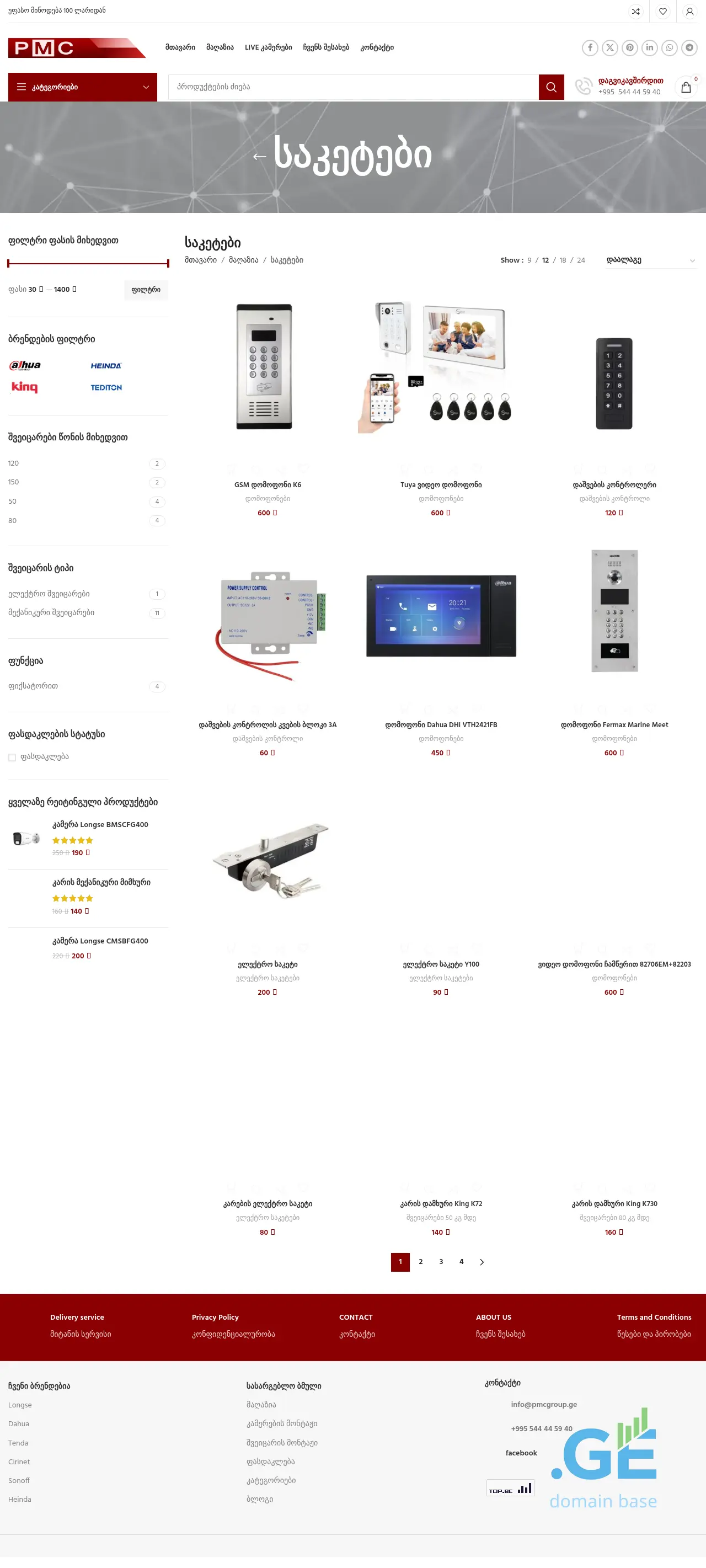Open the compare products icon
This screenshot has height=1568, width=706.
[x=635, y=11]
